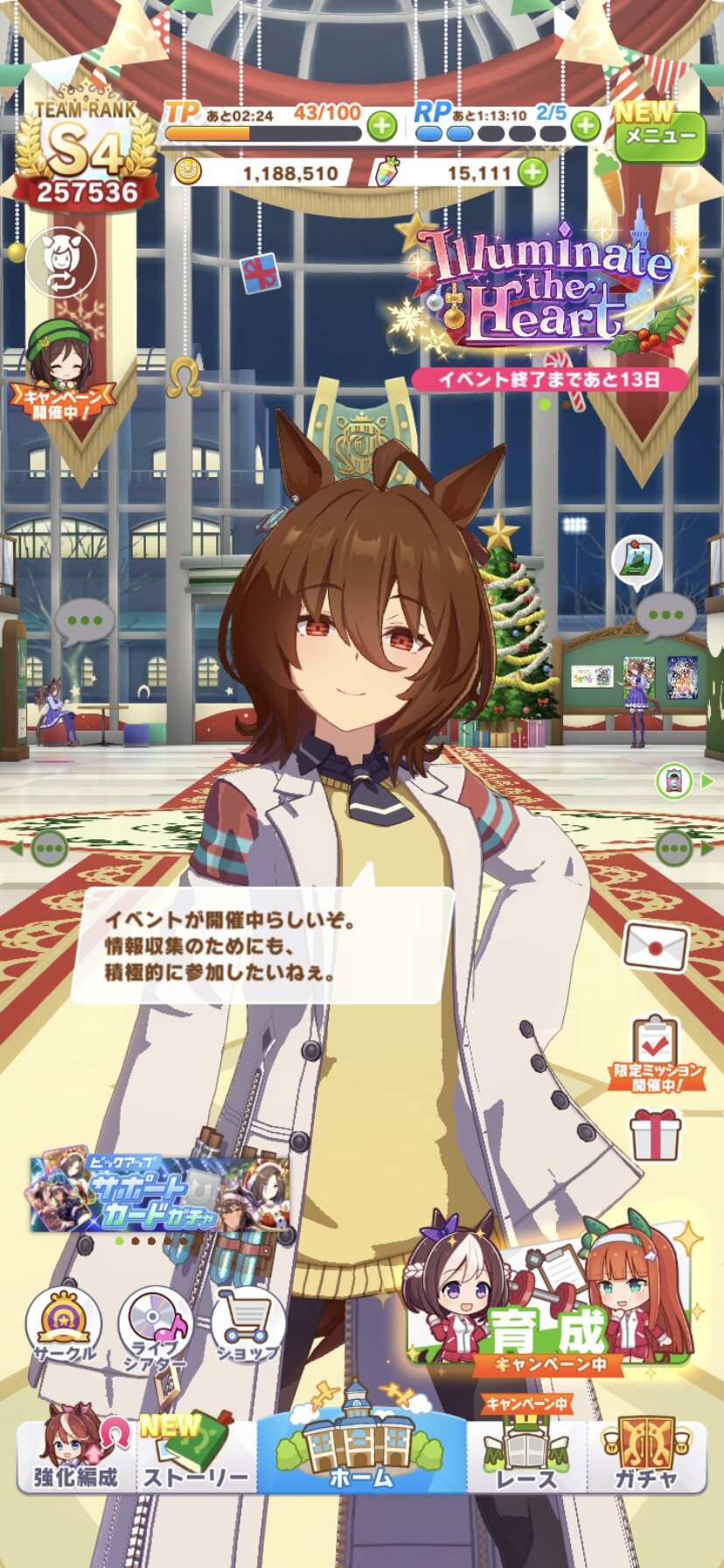Open 限定ミッション limited missions

(x=657, y=1054)
